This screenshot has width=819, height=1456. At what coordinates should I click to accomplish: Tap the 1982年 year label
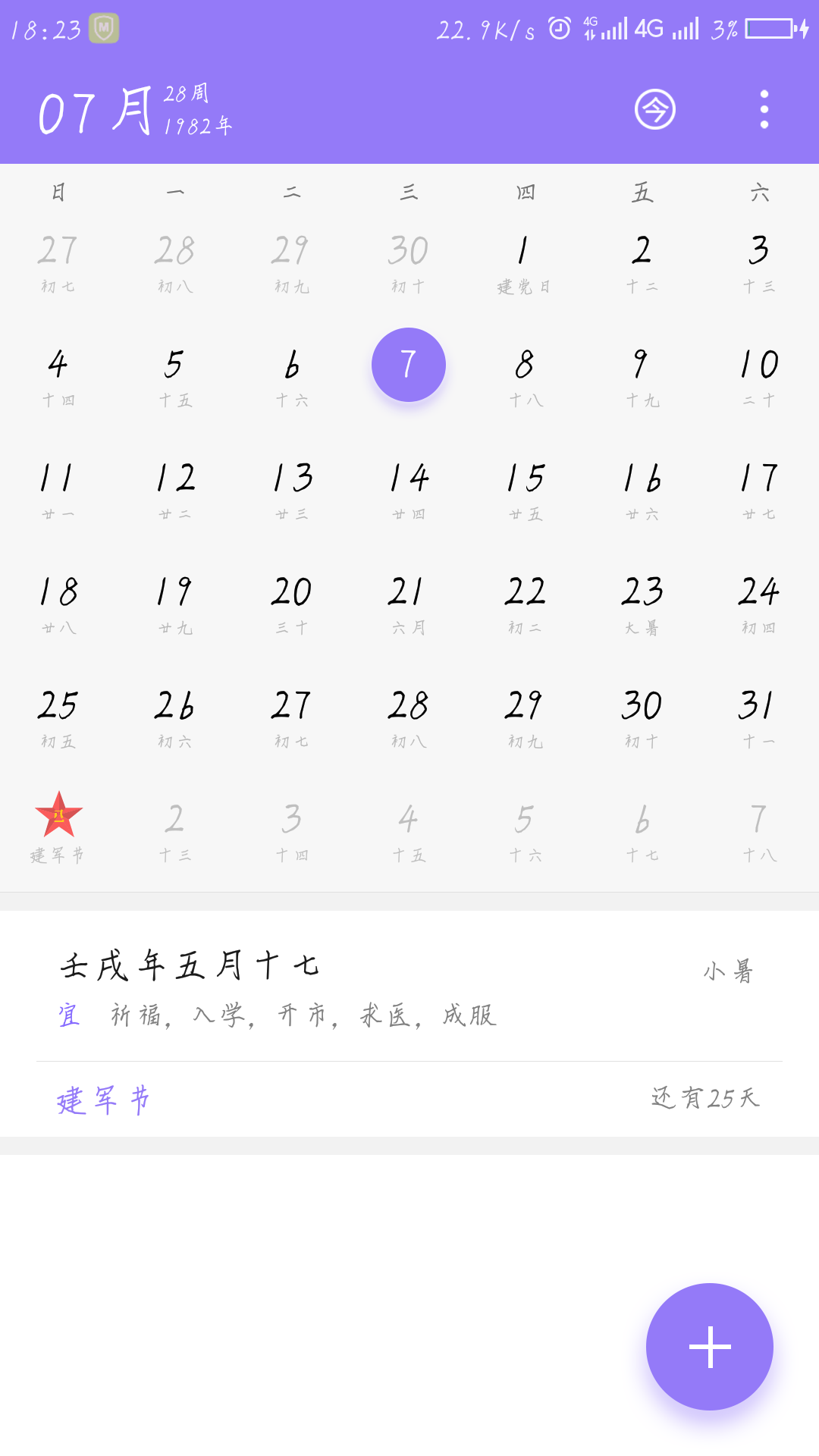pyautogui.click(x=196, y=124)
